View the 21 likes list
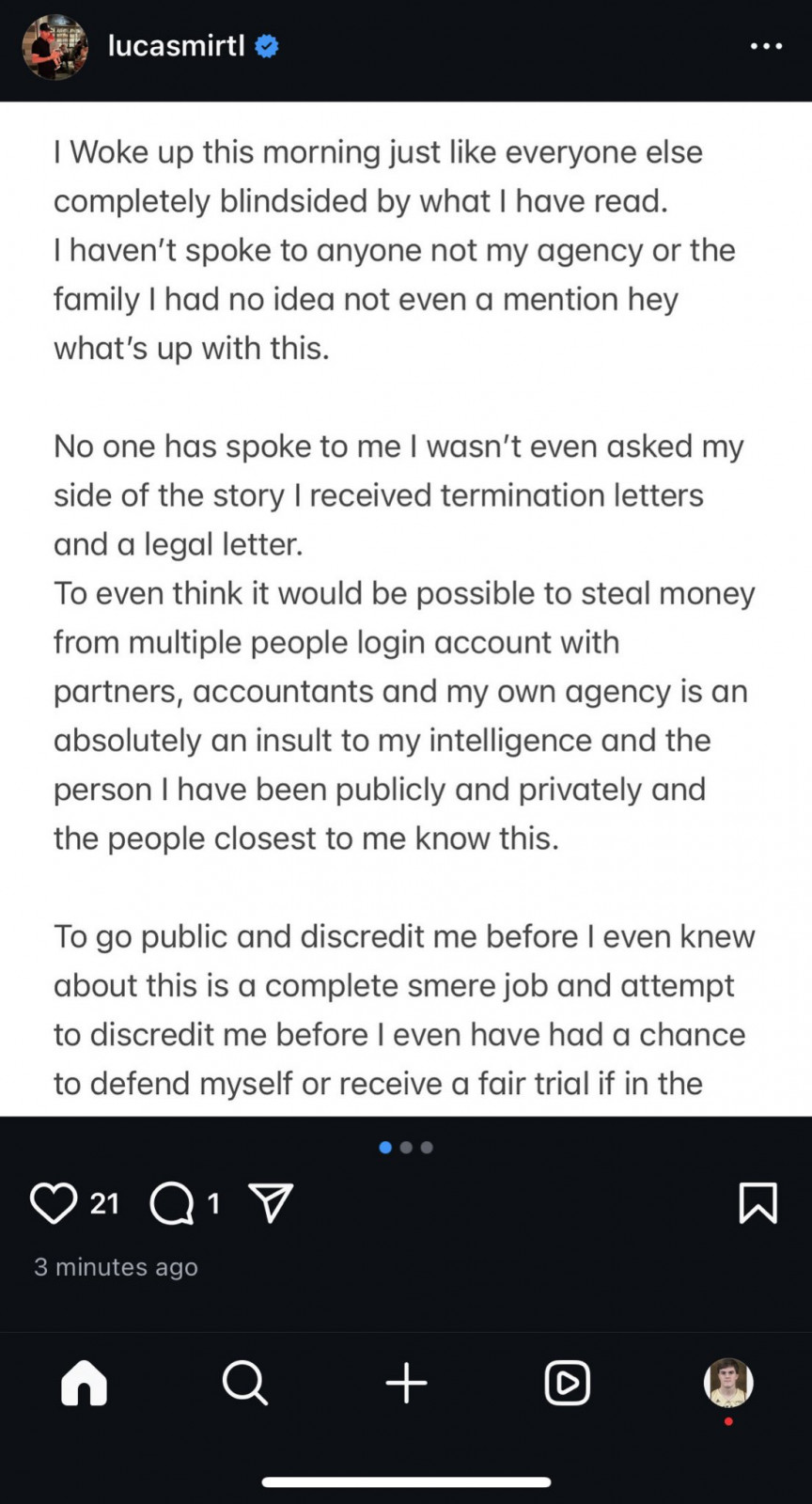 pos(104,1203)
